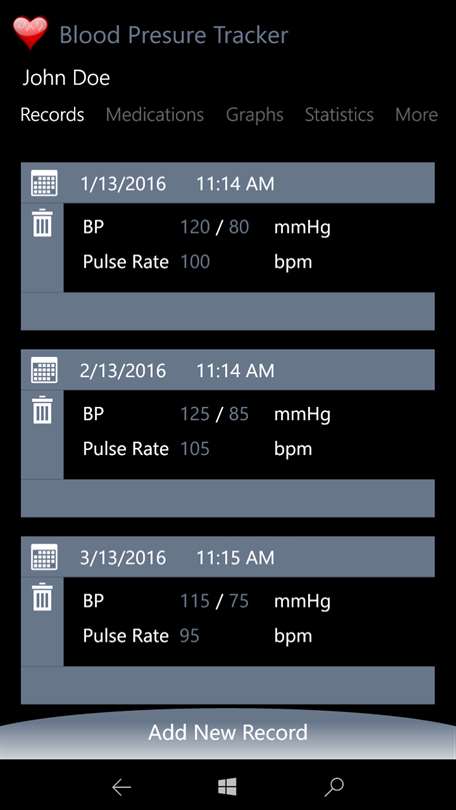Switch to the Medications tab
The image size is (456, 810).
point(154,115)
